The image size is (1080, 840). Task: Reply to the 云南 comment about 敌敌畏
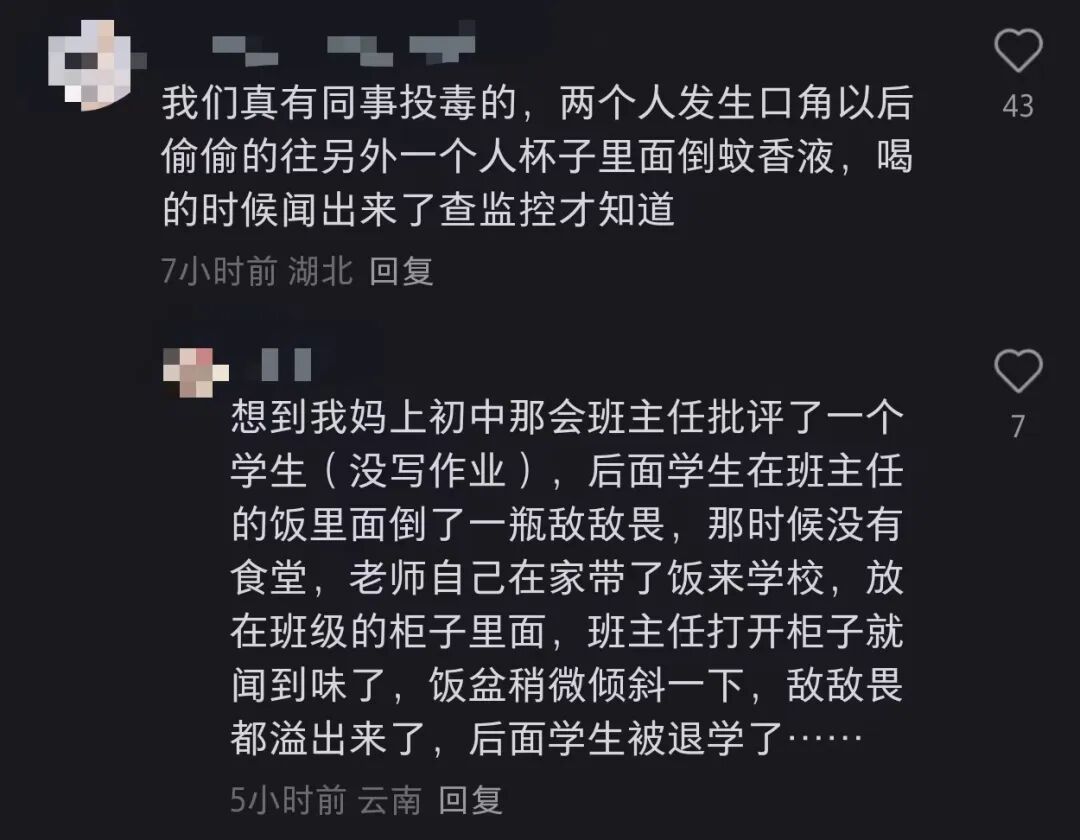[x=470, y=799]
